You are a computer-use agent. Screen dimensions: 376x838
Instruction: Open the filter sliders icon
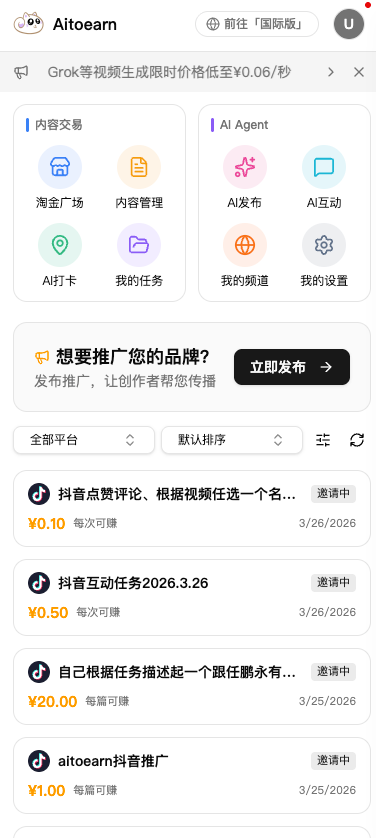click(323, 440)
